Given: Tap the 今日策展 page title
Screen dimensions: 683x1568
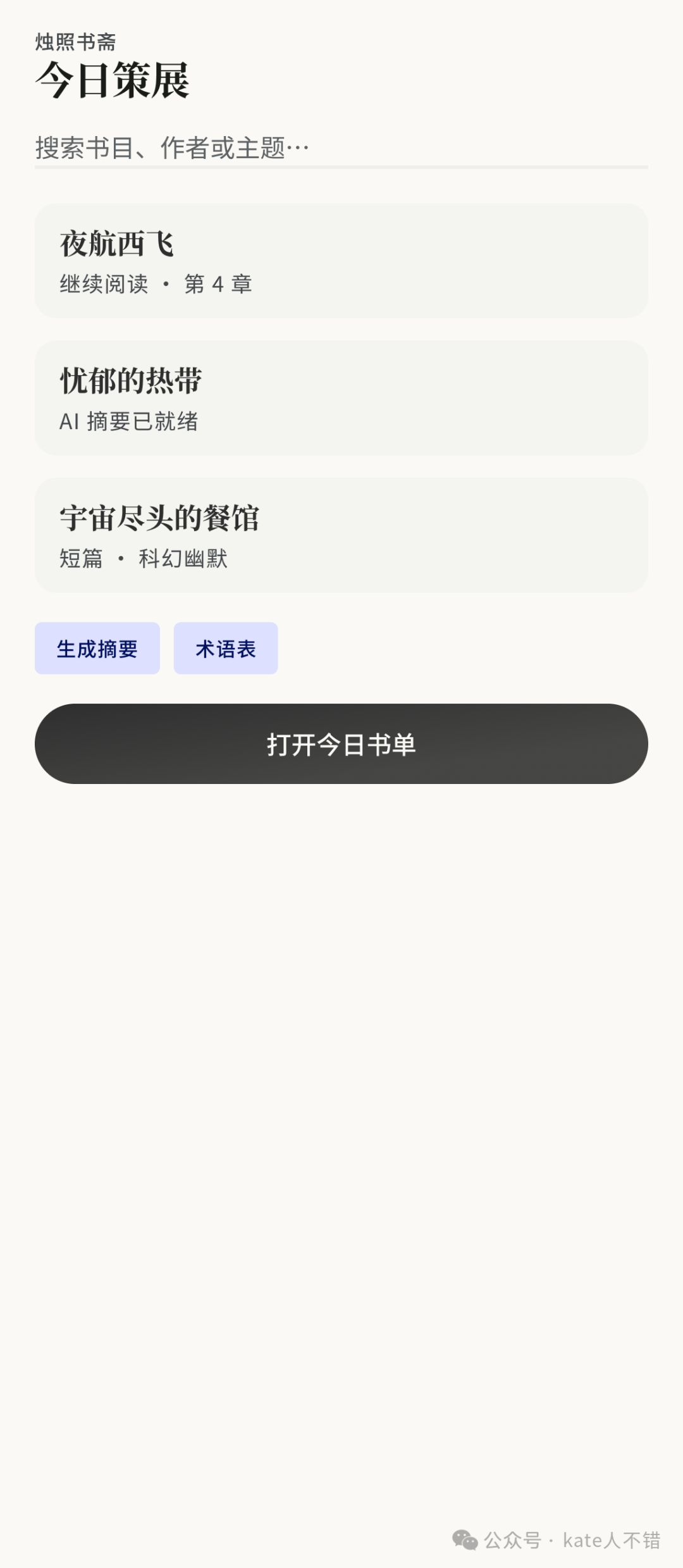Looking at the screenshot, I should pyautogui.click(x=113, y=80).
